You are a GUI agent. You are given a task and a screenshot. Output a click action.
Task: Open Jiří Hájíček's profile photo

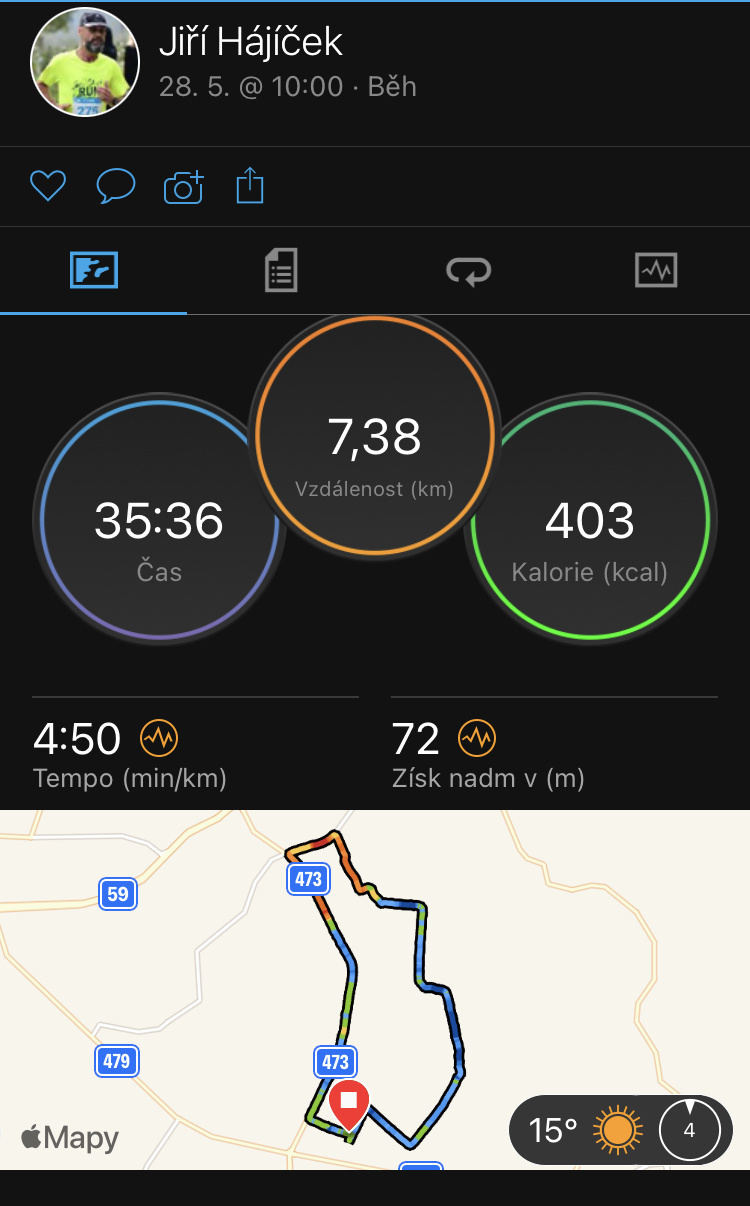tap(86, 63)
